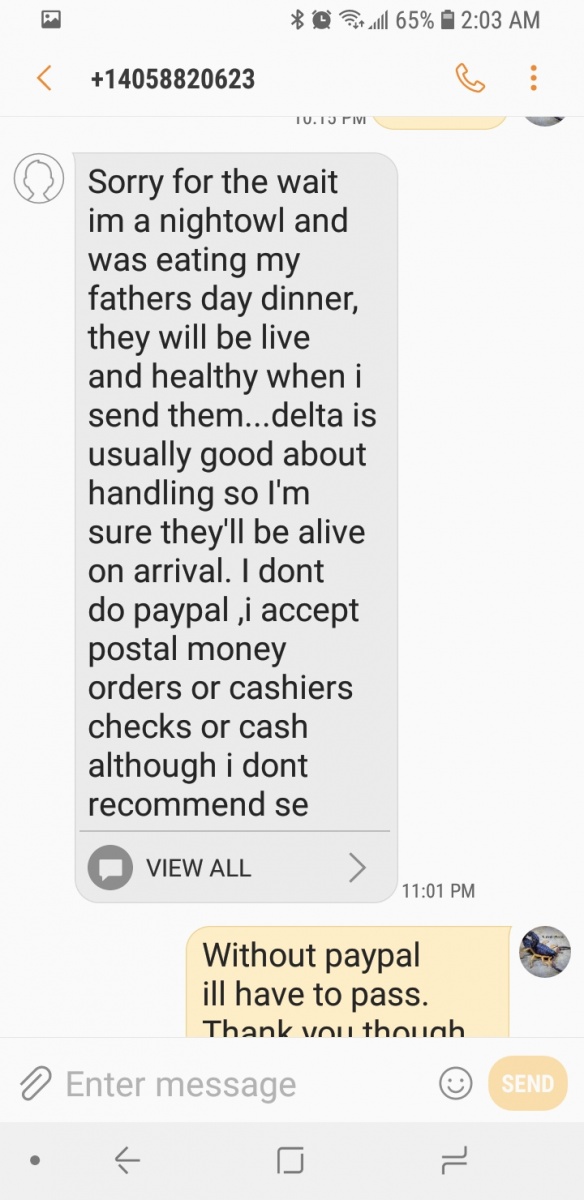Go back using the orange arrow

coord(44,78)
